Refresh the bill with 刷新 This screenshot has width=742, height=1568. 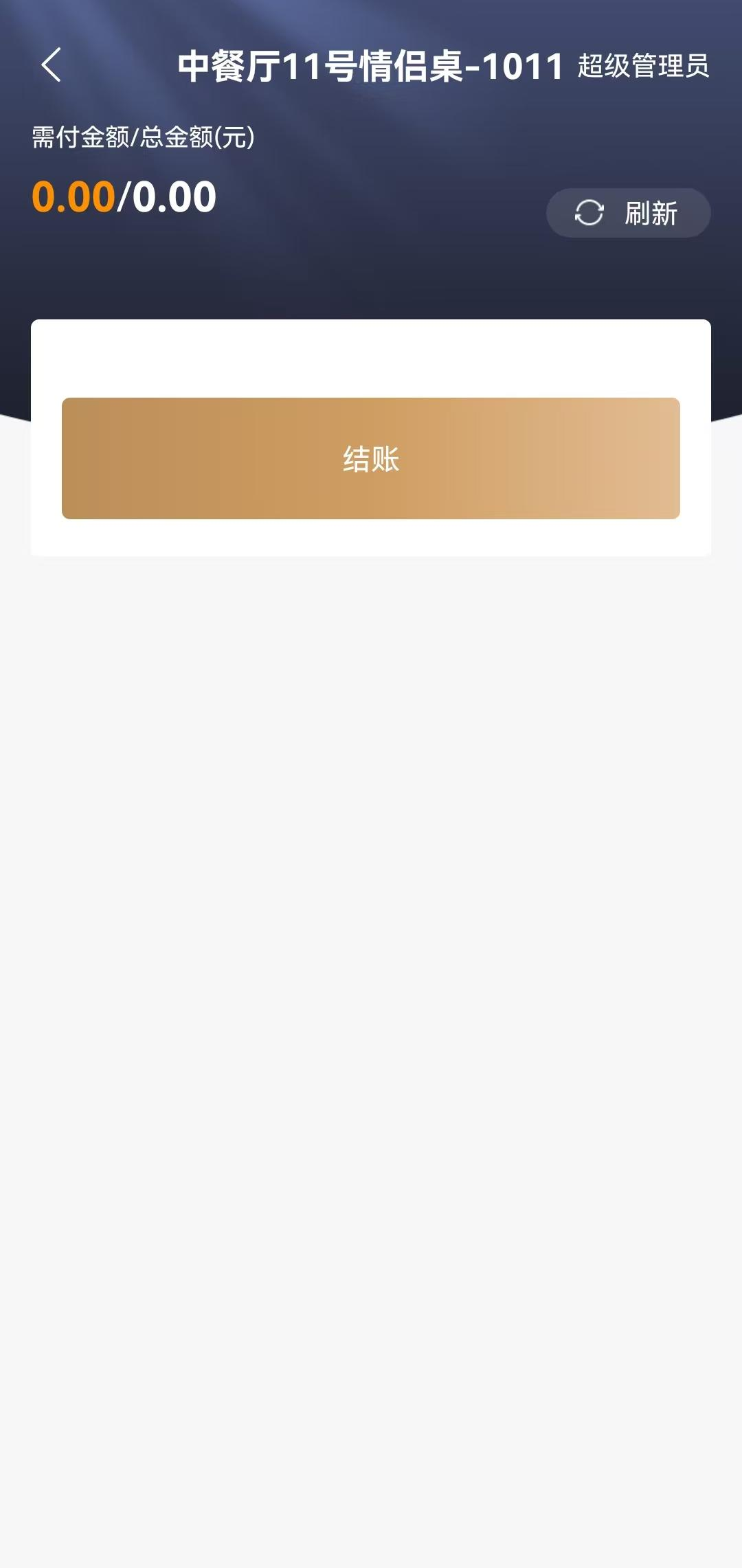coord(628,213)
